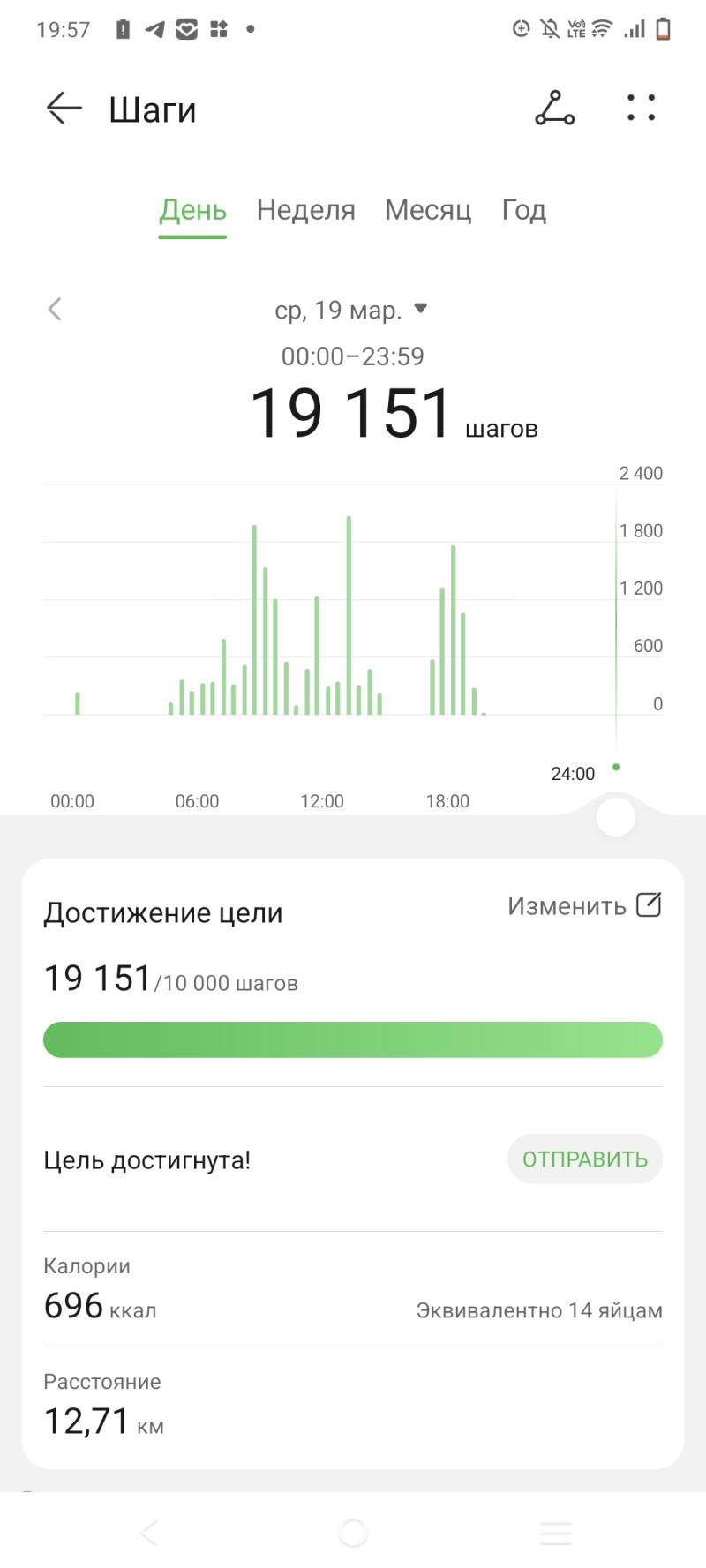706x1568 pixels.
Task: Tap the ОТПРАВИТЬ button
Action: 584,1159
